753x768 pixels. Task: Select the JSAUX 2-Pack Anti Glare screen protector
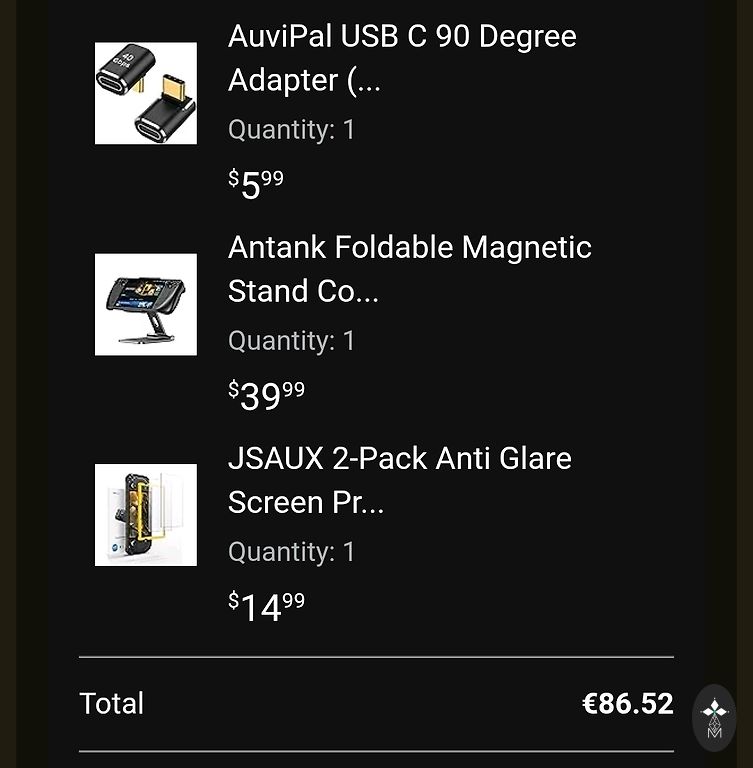399,480
